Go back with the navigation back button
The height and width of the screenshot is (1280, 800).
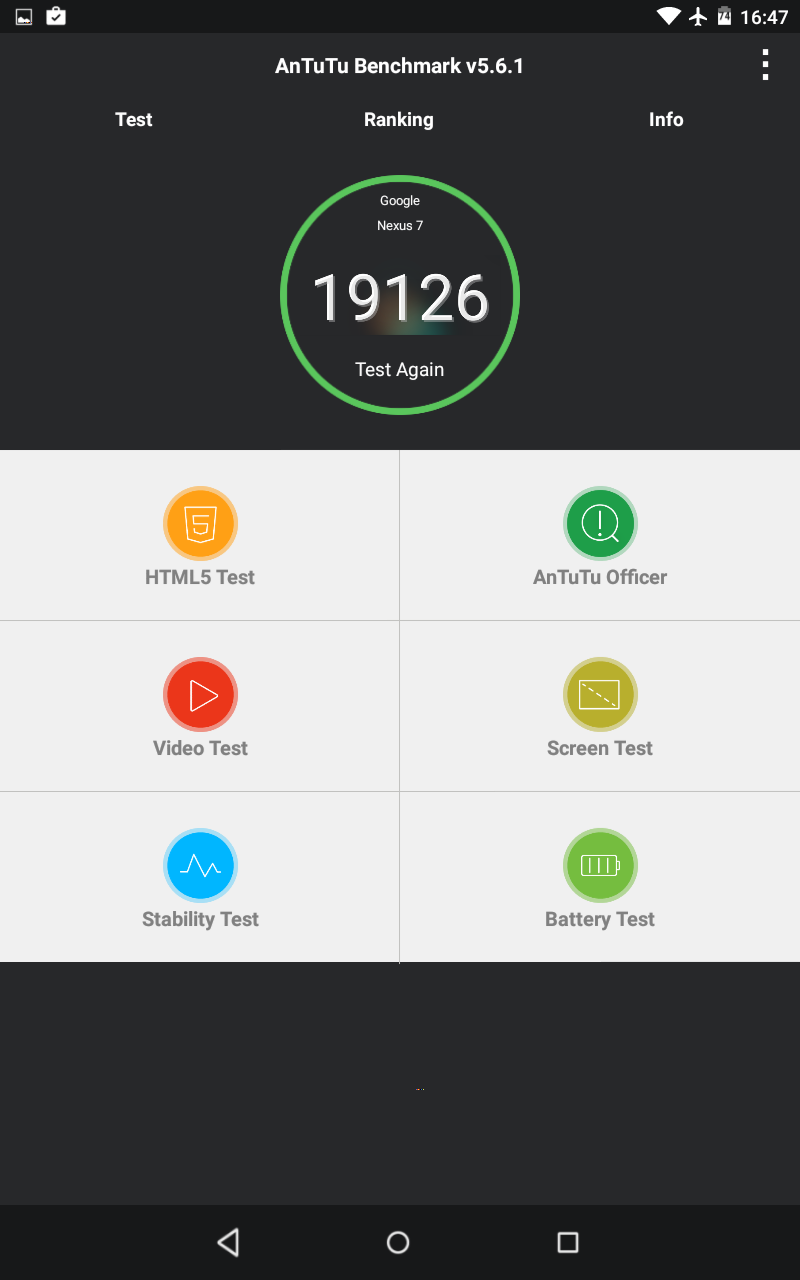(x=228, y=1242)
